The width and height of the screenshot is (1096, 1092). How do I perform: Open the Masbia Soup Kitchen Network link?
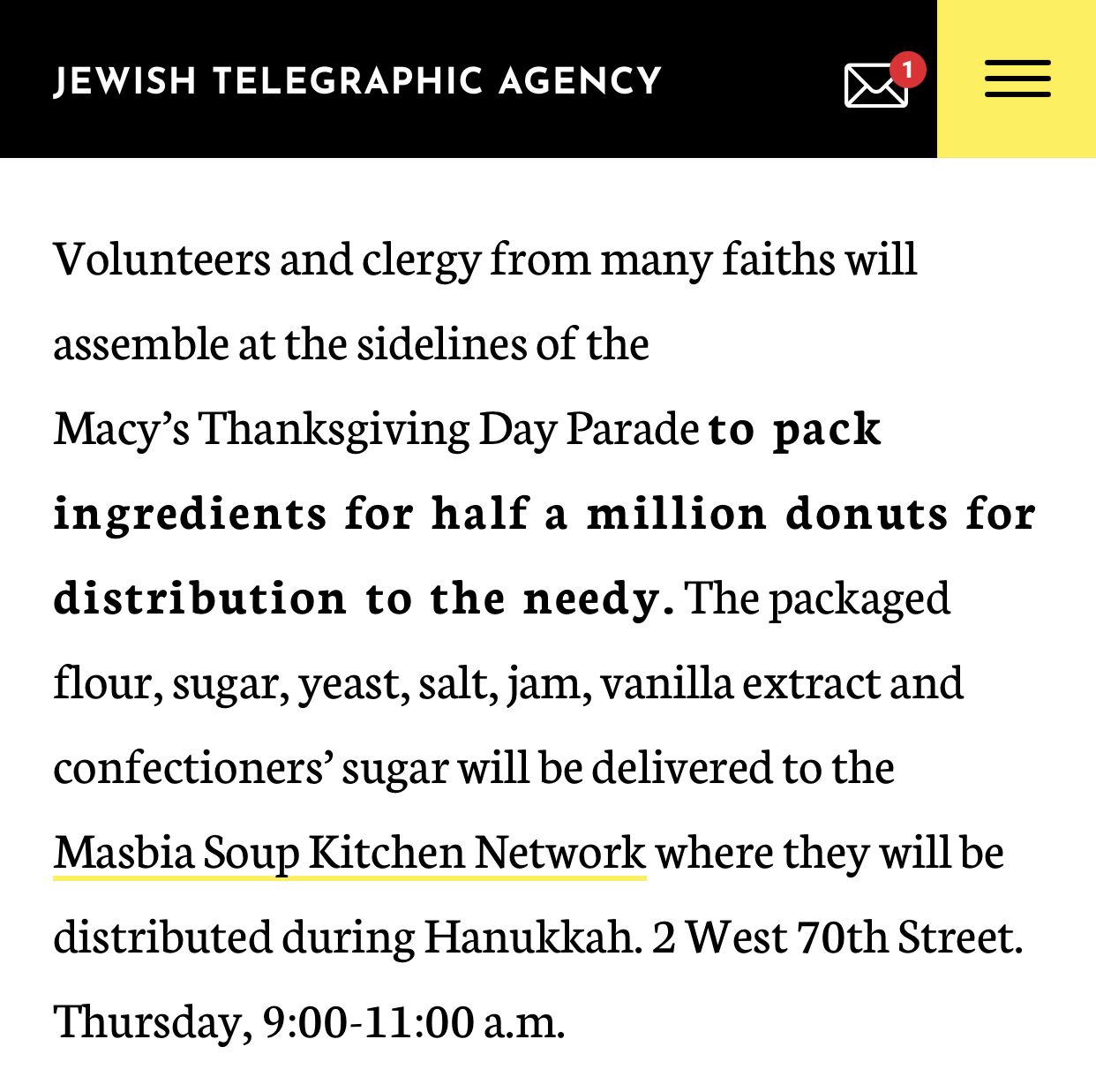(349, 852)
